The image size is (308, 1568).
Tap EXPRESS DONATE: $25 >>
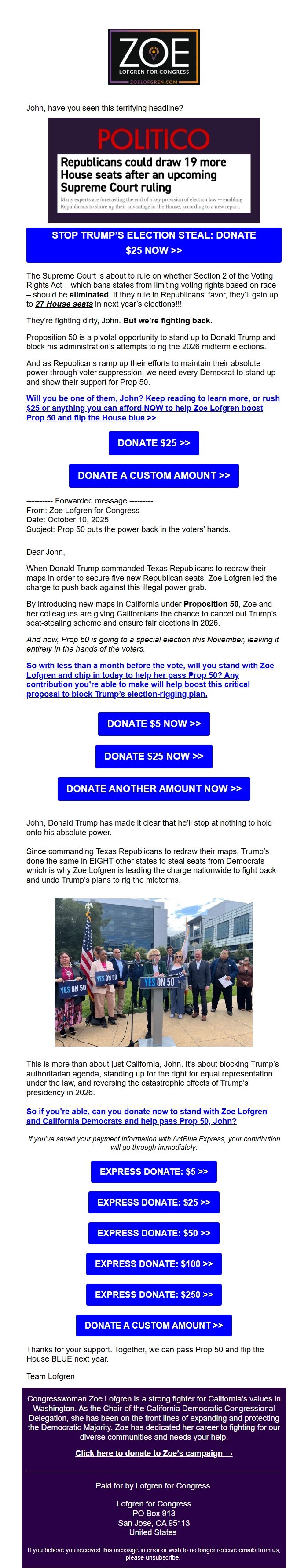click(154, 1202)
